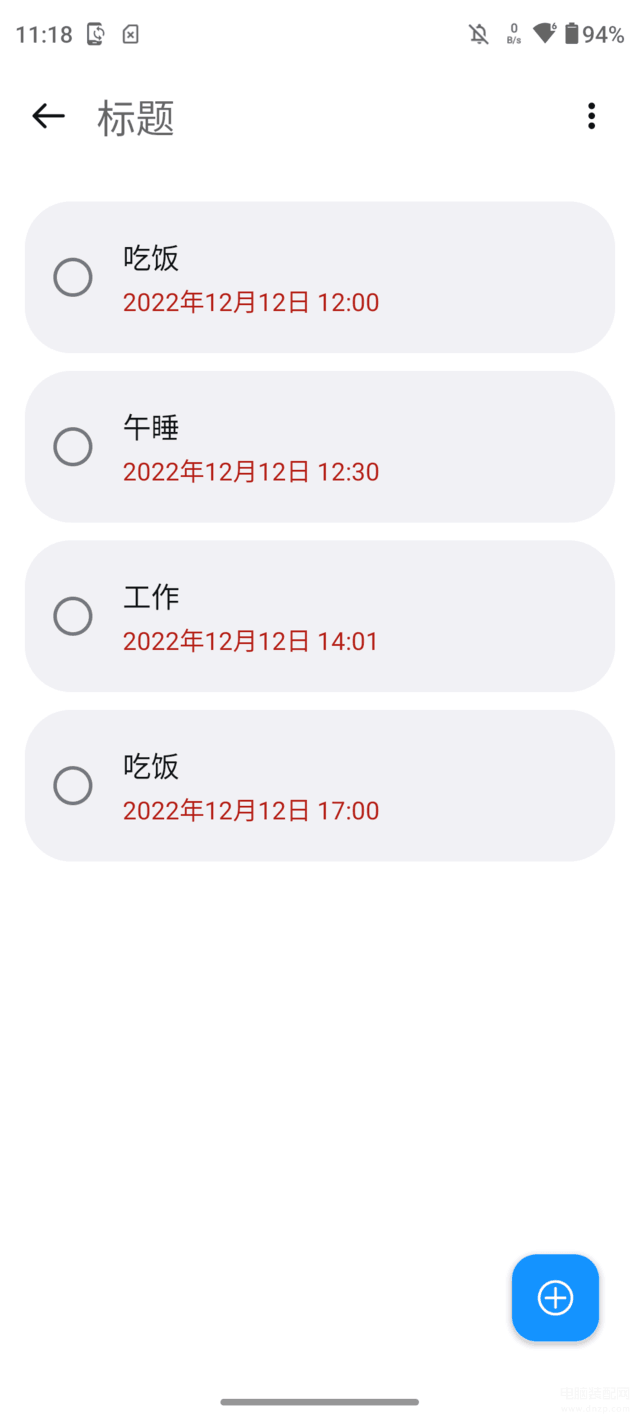Open the 吃饭 card dated 17:00
The height and width of the screenshot is (1422, 640).
click(x=320, y=786)
